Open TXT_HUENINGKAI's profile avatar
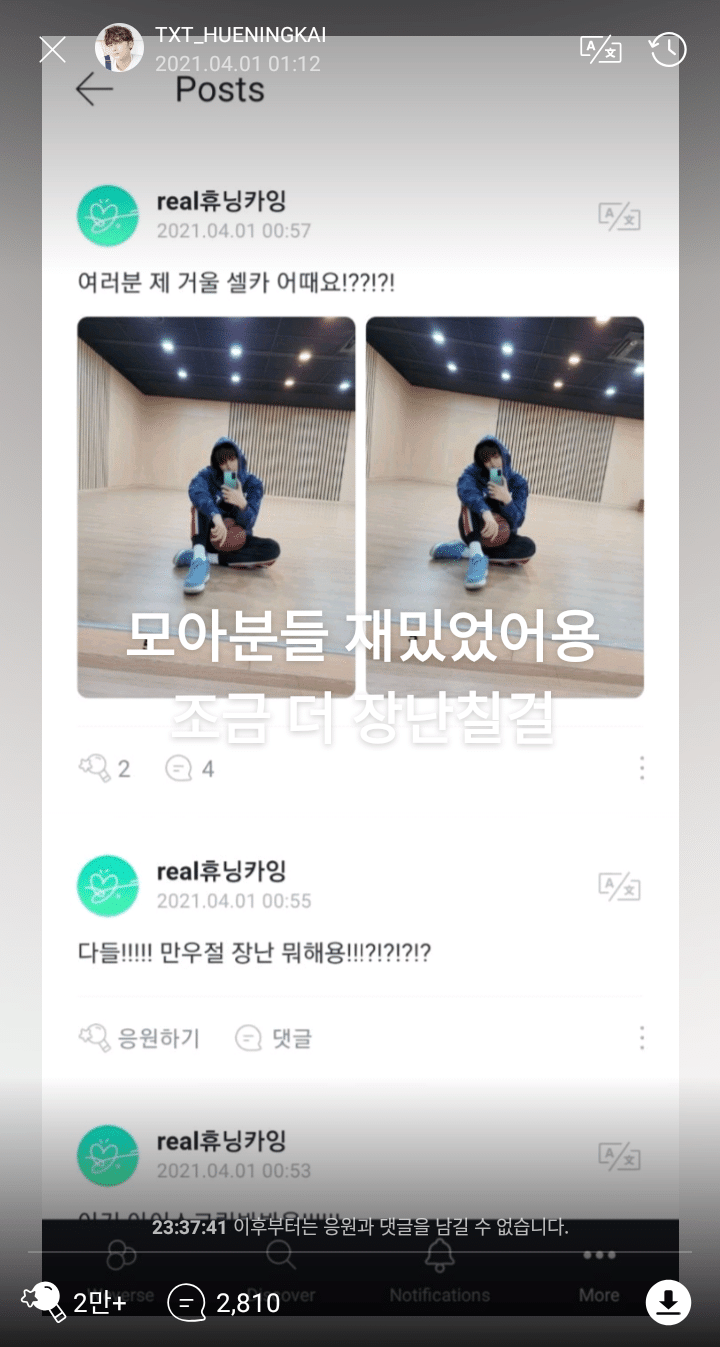720x1347 pixels. pos(119,48)
